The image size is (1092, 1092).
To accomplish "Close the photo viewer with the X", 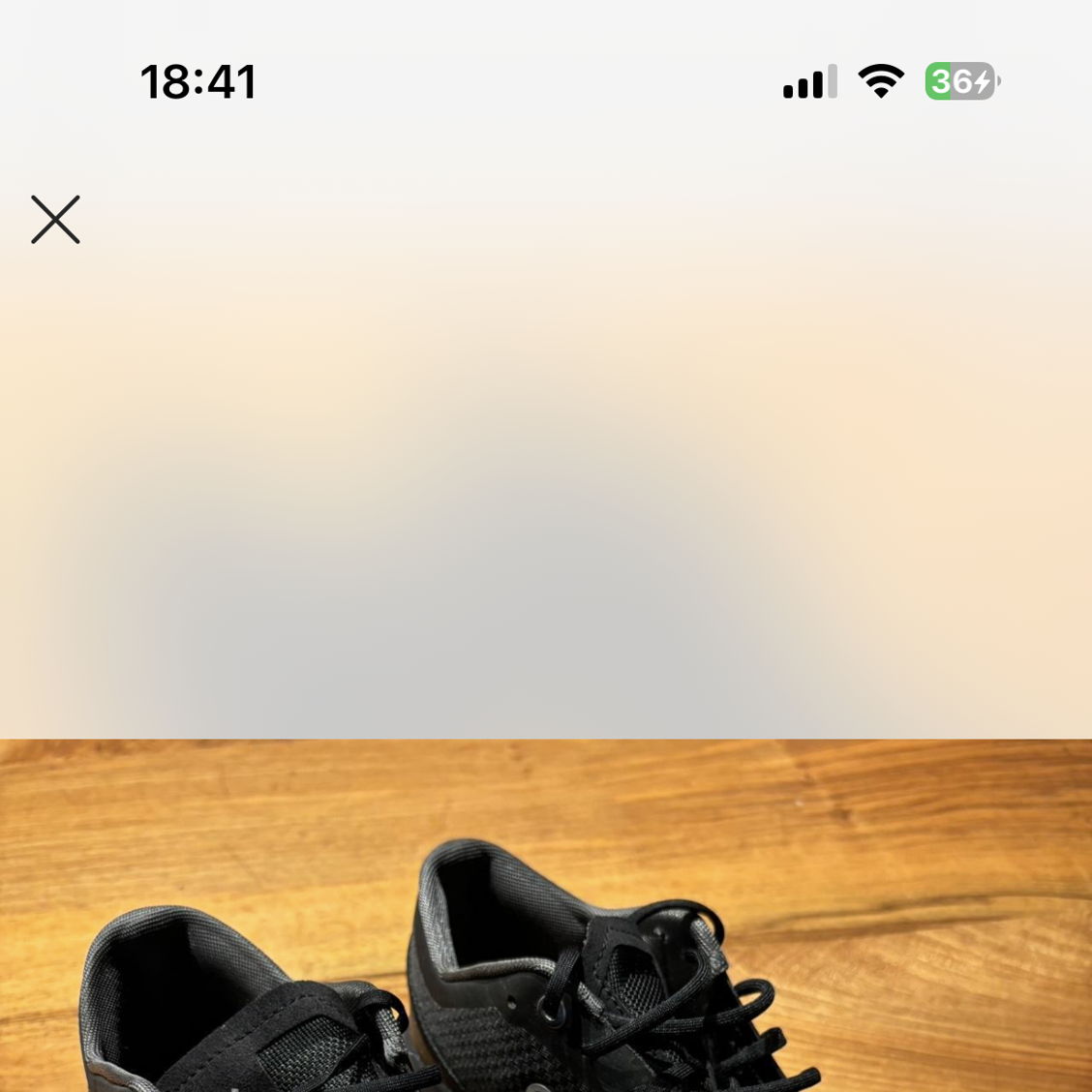I will click(x=55, y=220).
